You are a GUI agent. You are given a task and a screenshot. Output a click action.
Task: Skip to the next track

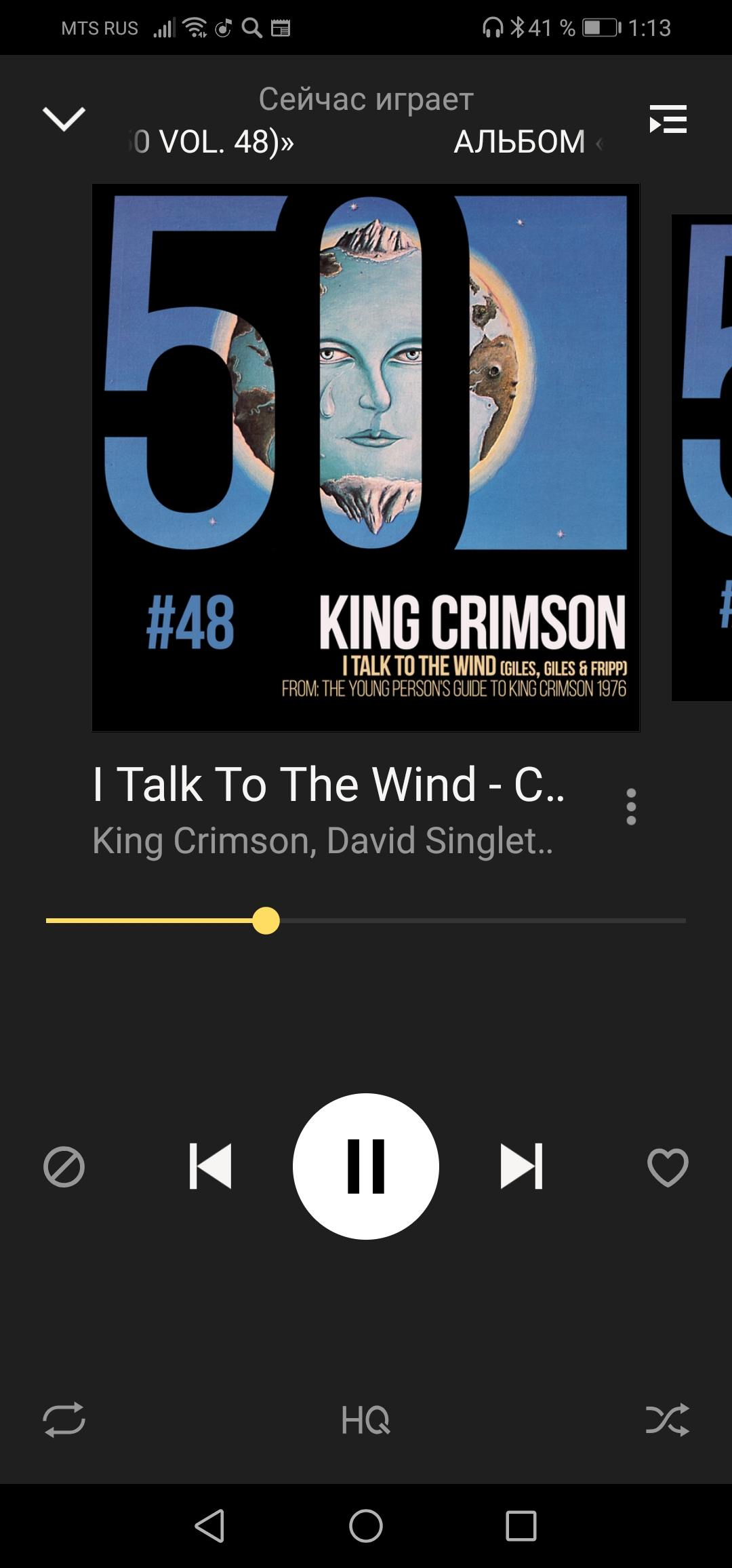[521, 1167]
